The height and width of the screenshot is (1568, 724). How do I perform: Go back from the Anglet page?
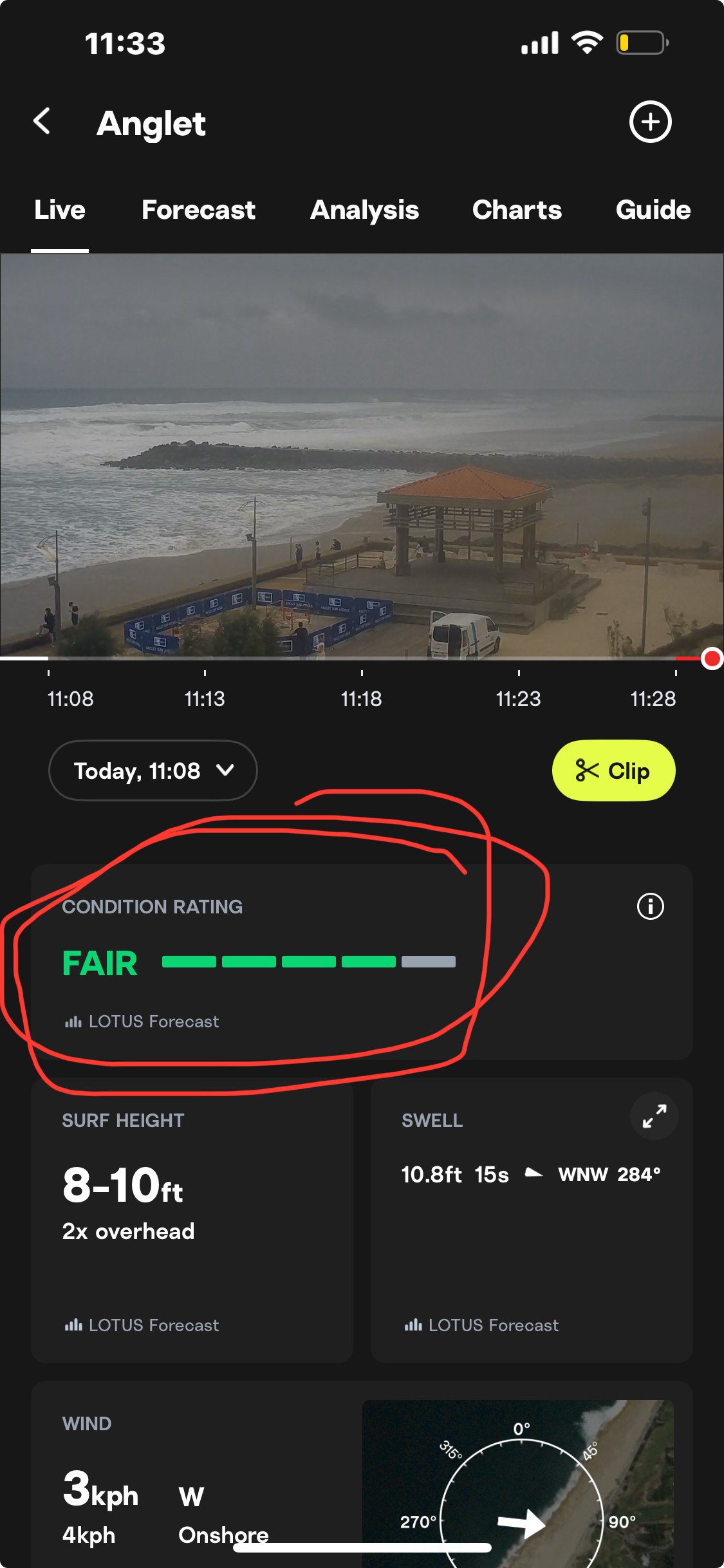point(42,121)
